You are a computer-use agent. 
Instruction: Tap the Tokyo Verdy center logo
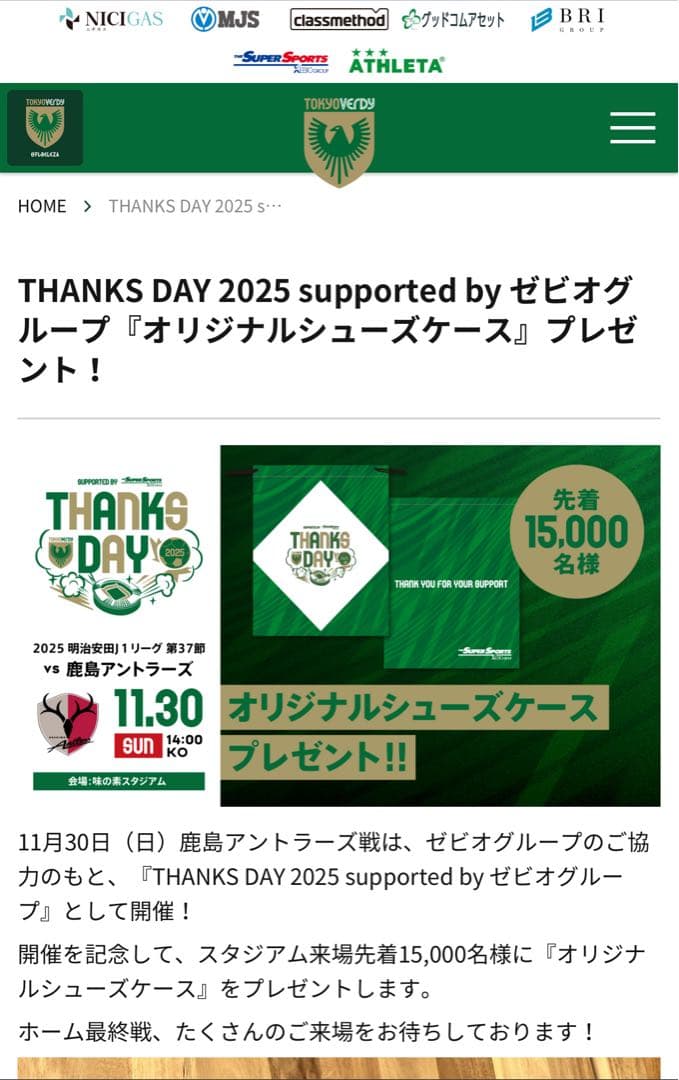339,141
